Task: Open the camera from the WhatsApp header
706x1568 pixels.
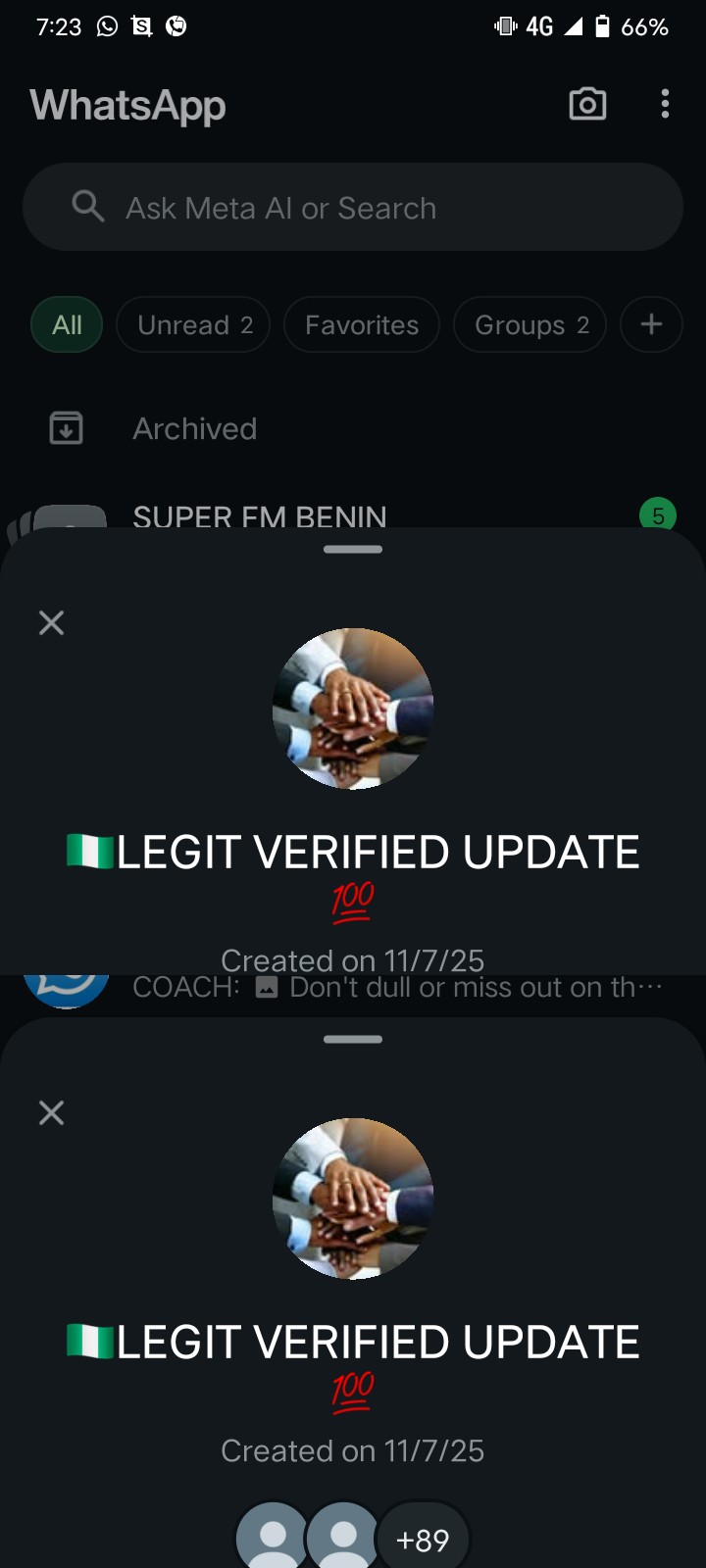Action: (x=587, y=104)
